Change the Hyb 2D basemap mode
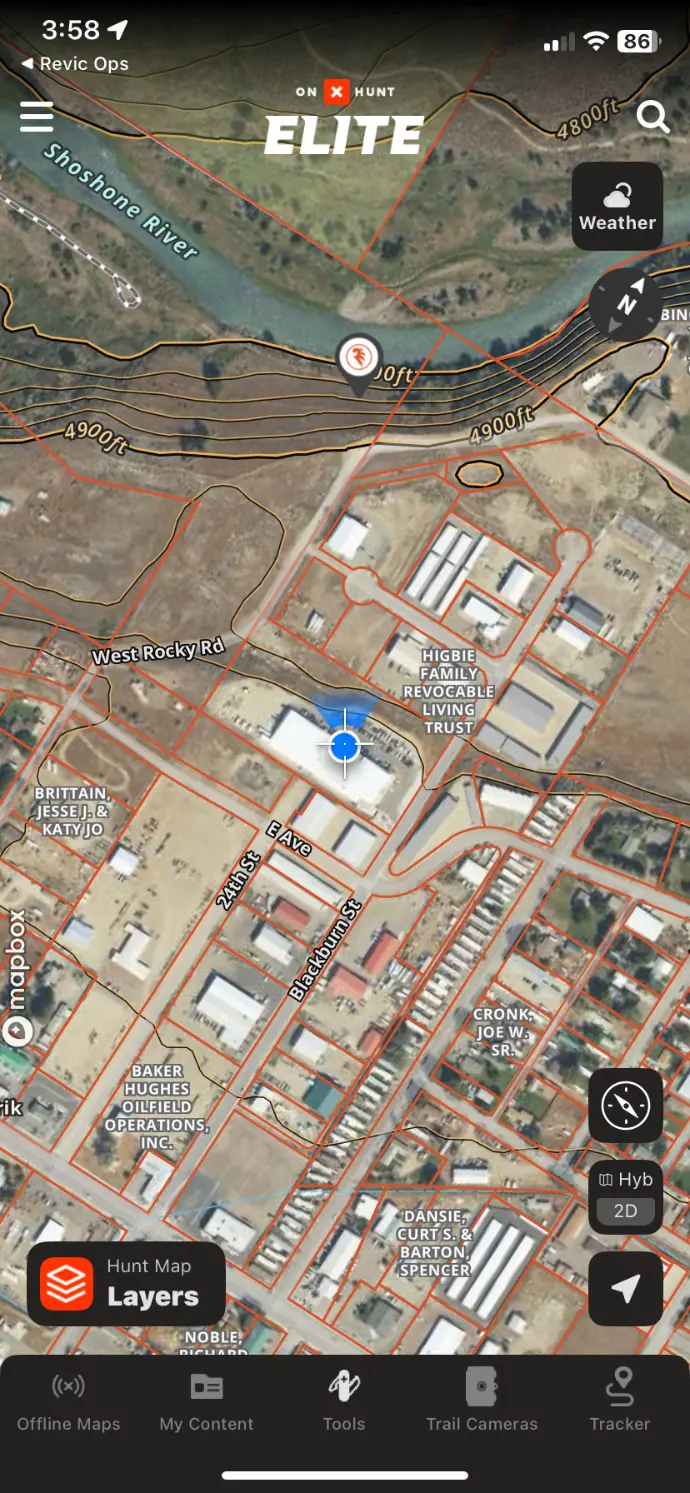This screenshot has height=1493, width=690. [625, 1196]
